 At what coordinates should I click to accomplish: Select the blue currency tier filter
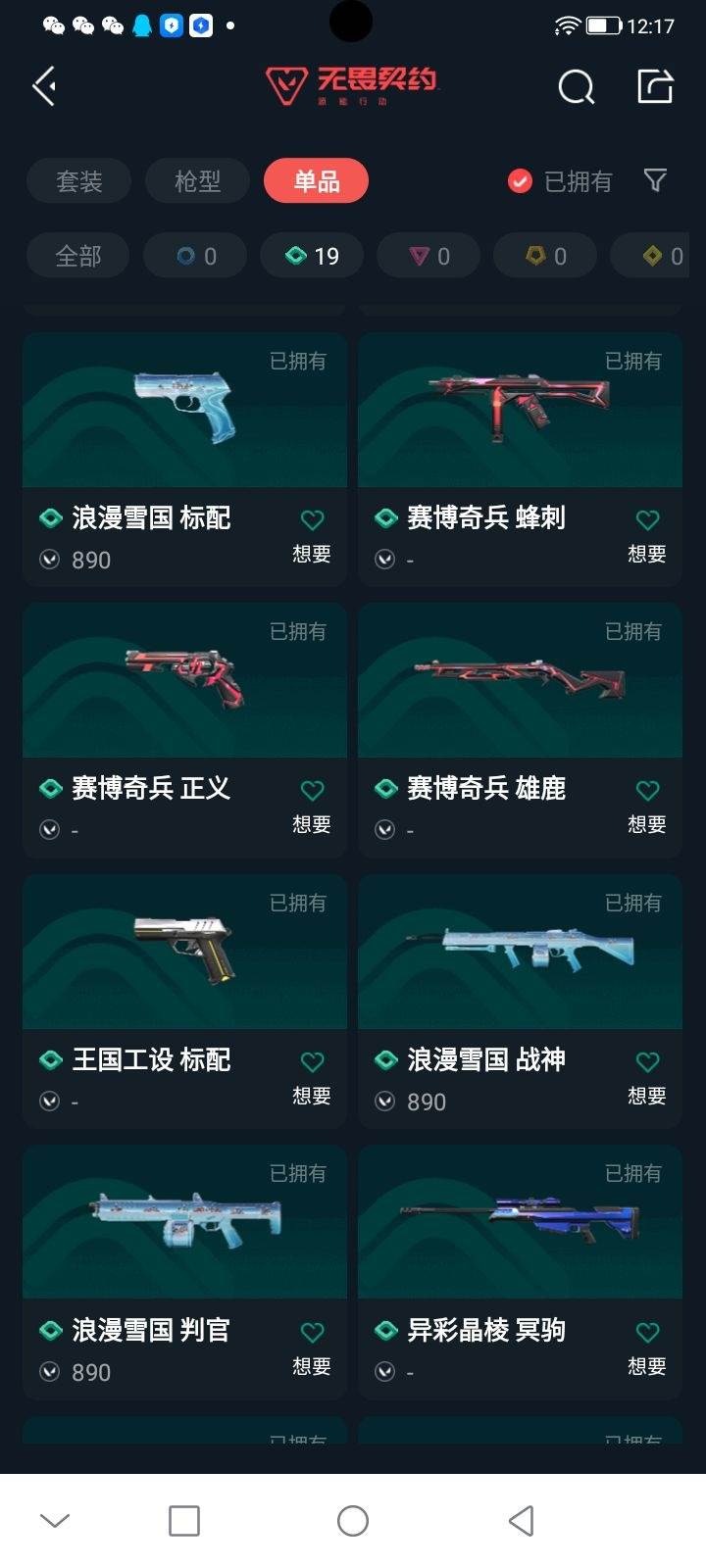click(194, 255)
